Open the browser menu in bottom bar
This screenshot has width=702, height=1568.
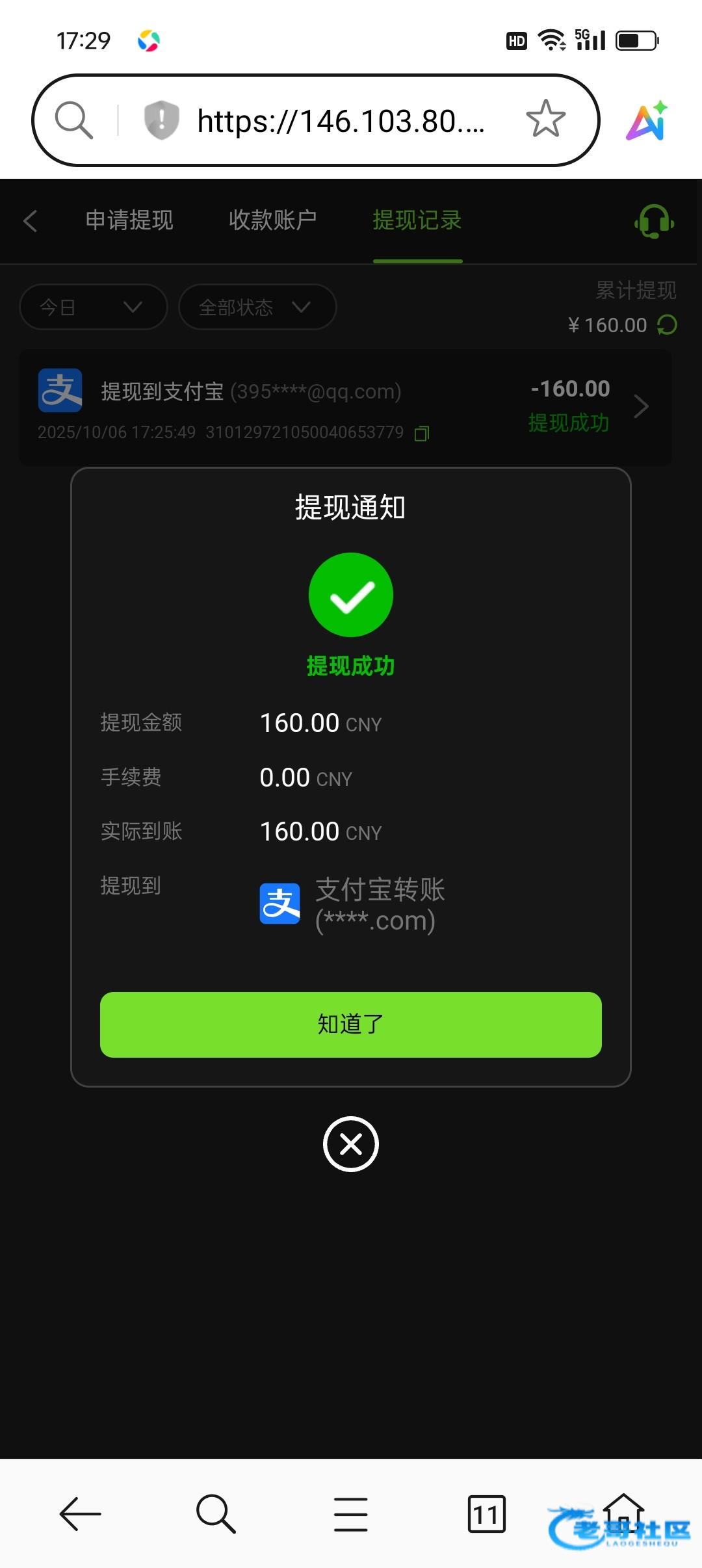351,1514
